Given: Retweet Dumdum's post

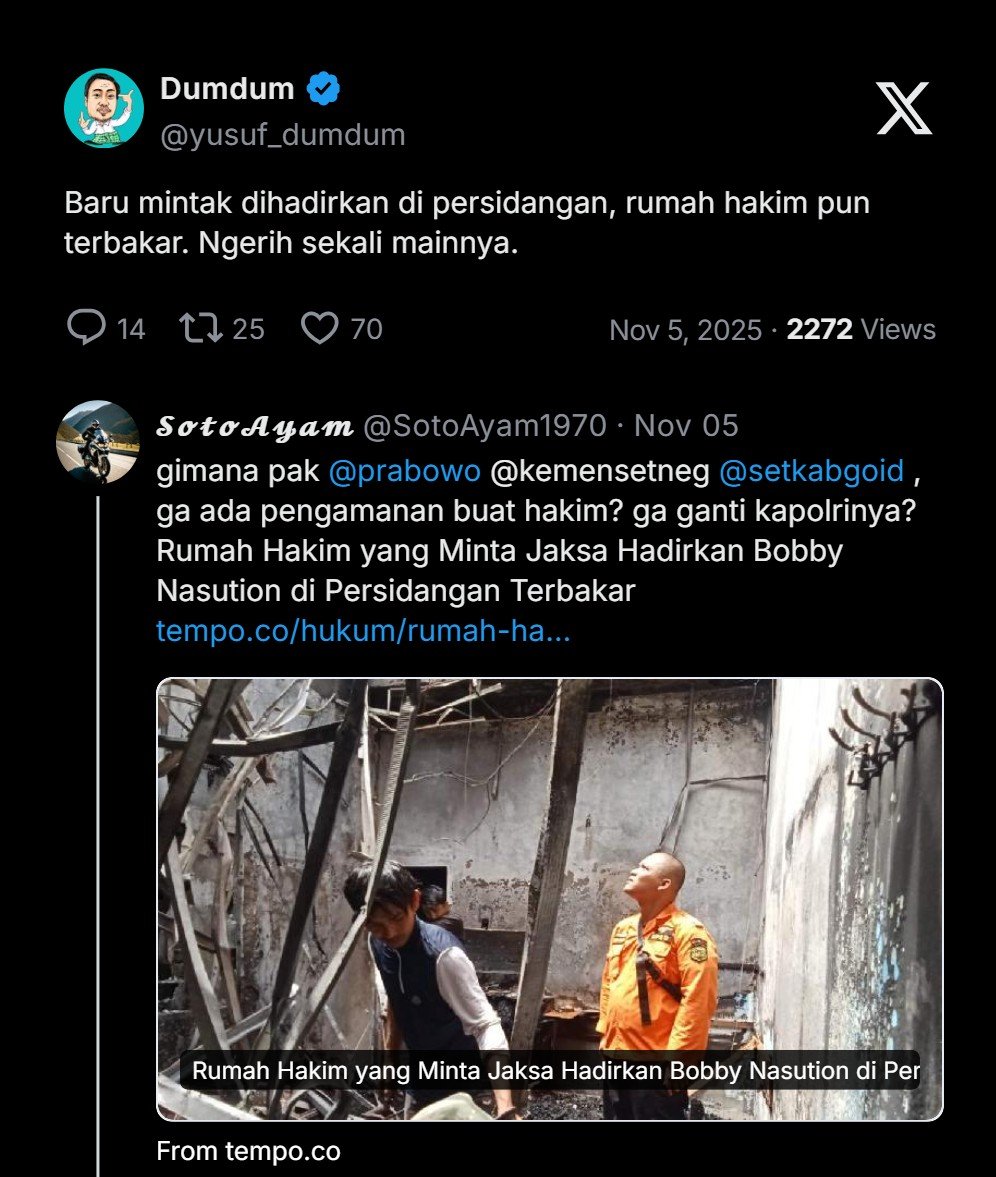Looking at the screenshot, I should pos(201,328).
